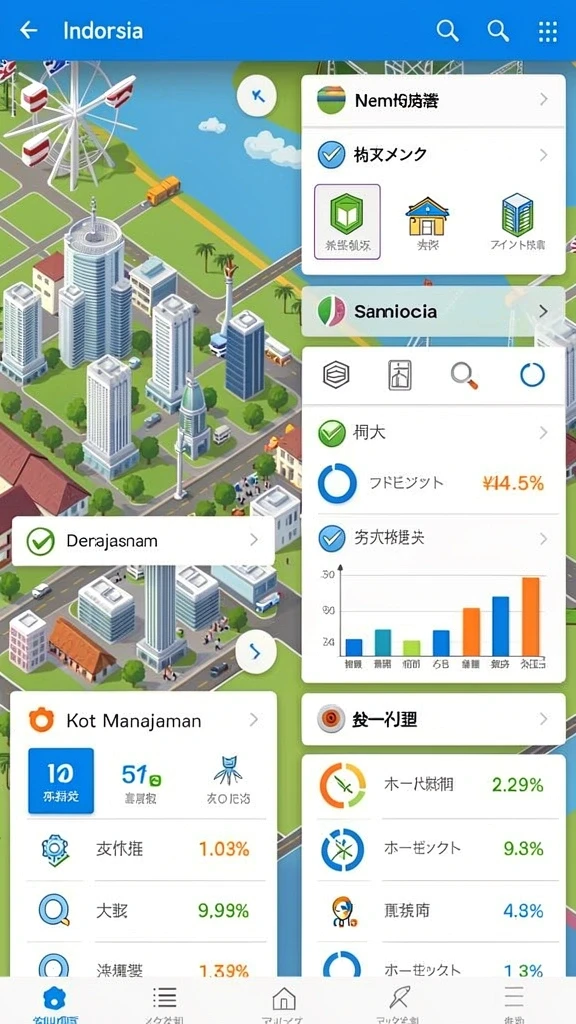Choose the yellow house tile
Viewport: 576px width, 1024px height.
tap(428, 222)
